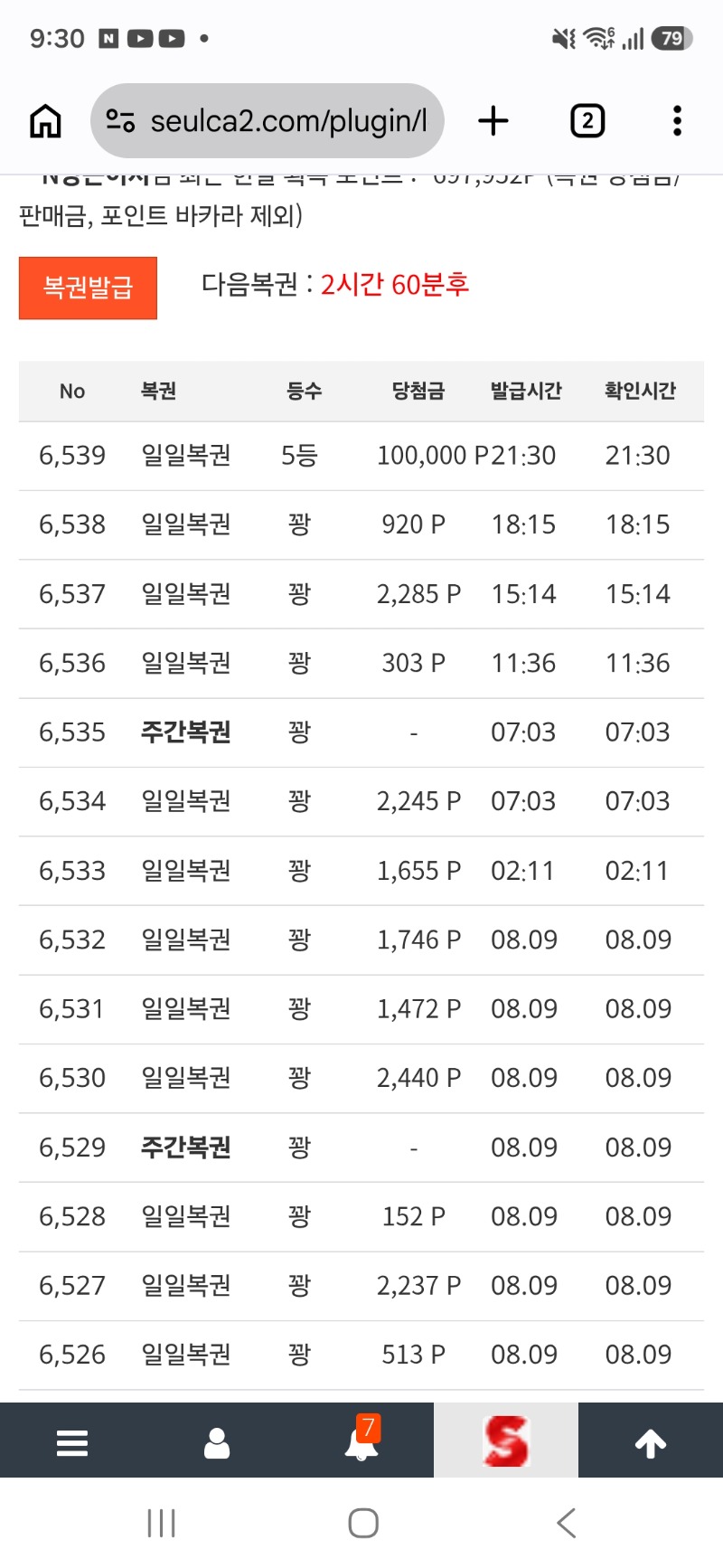Go back with the system back button
The width and height of the screenshot is (723, 1568).
[x=566, y=1524]
